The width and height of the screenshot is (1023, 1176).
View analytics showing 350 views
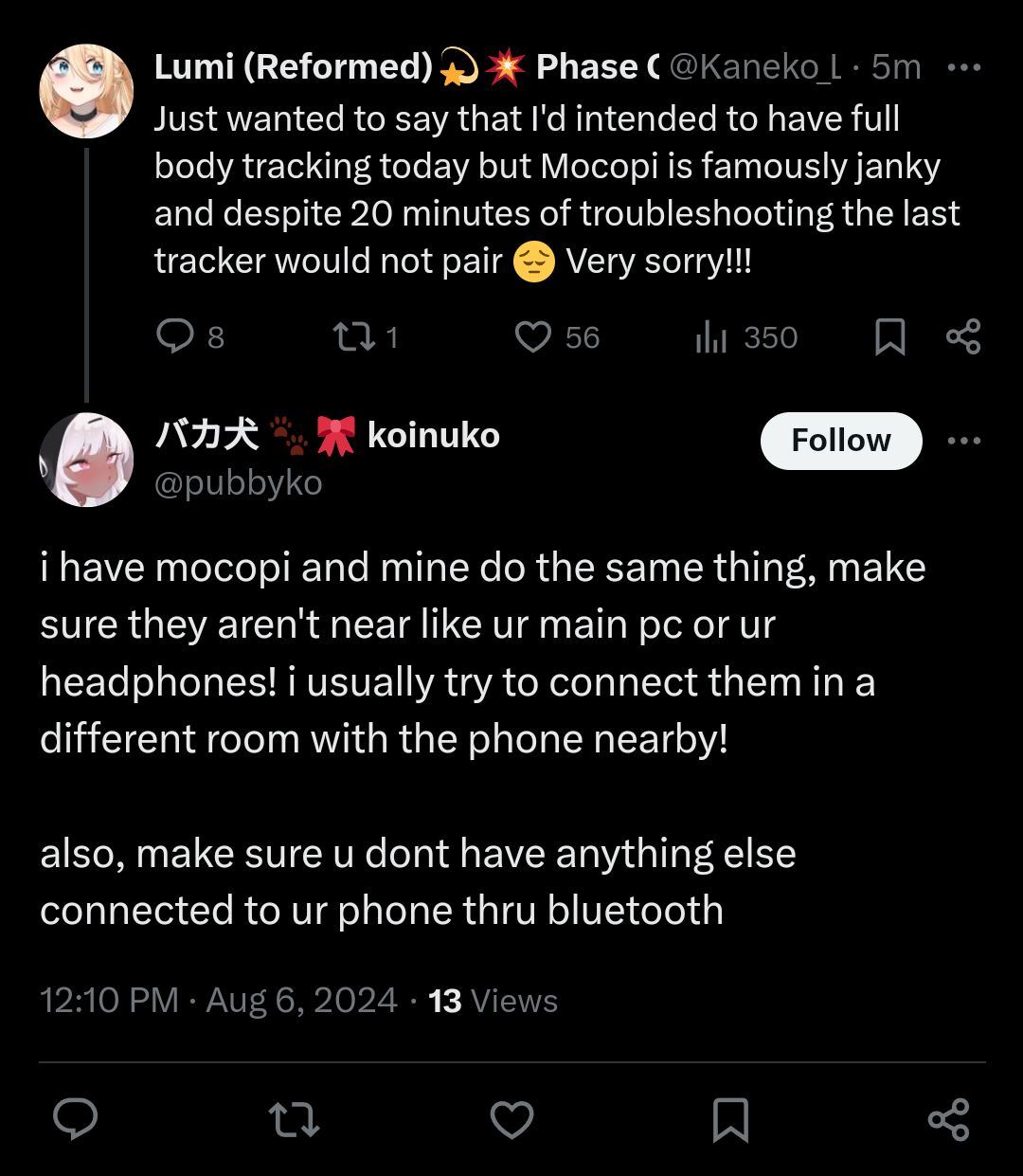click(x=711, y=336)
